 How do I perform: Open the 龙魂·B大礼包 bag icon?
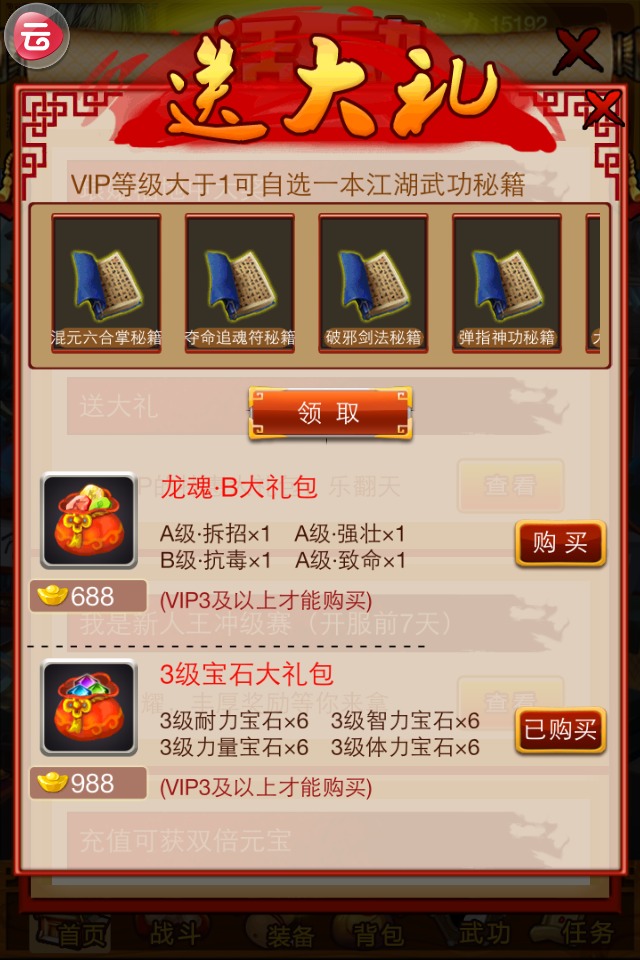88,521
